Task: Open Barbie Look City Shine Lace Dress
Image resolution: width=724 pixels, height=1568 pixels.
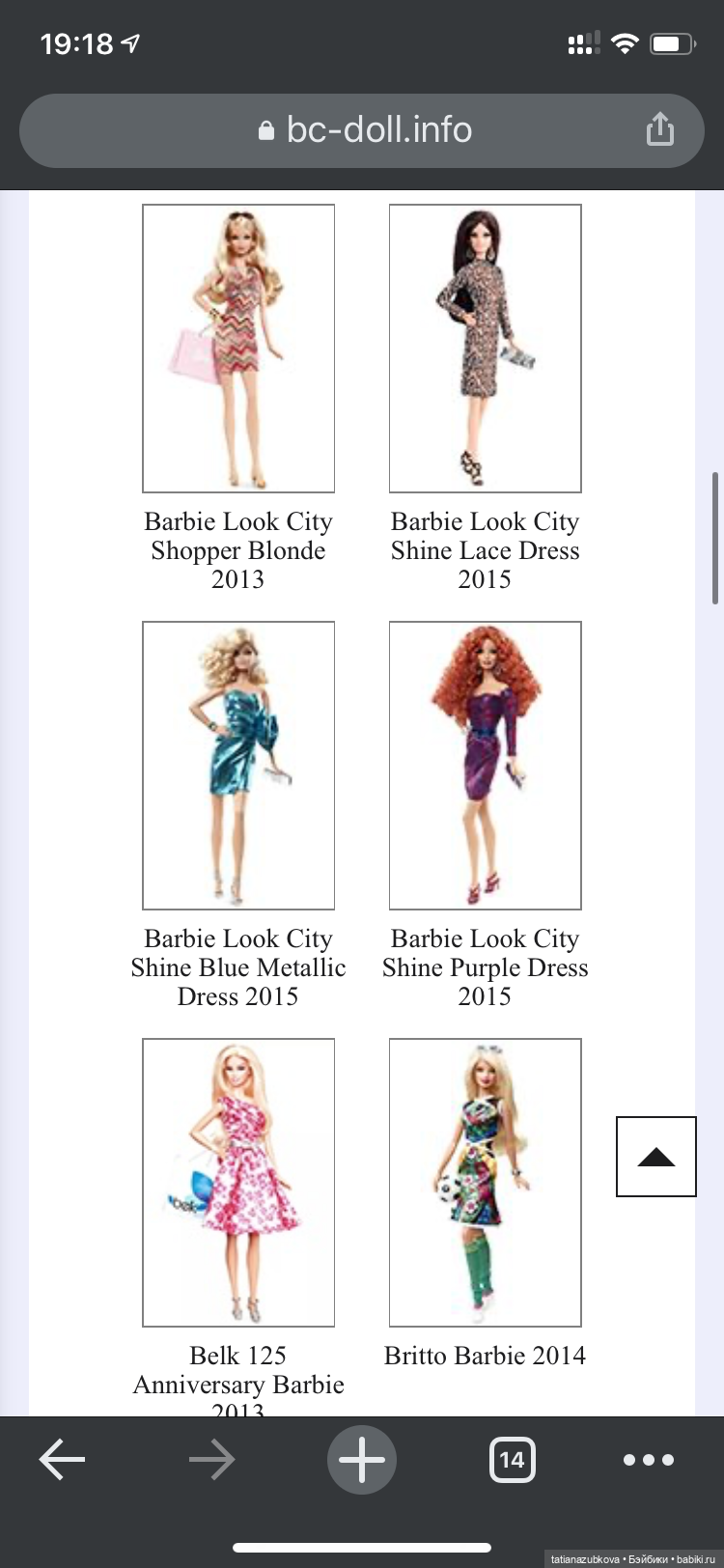Action: point(485,349)
